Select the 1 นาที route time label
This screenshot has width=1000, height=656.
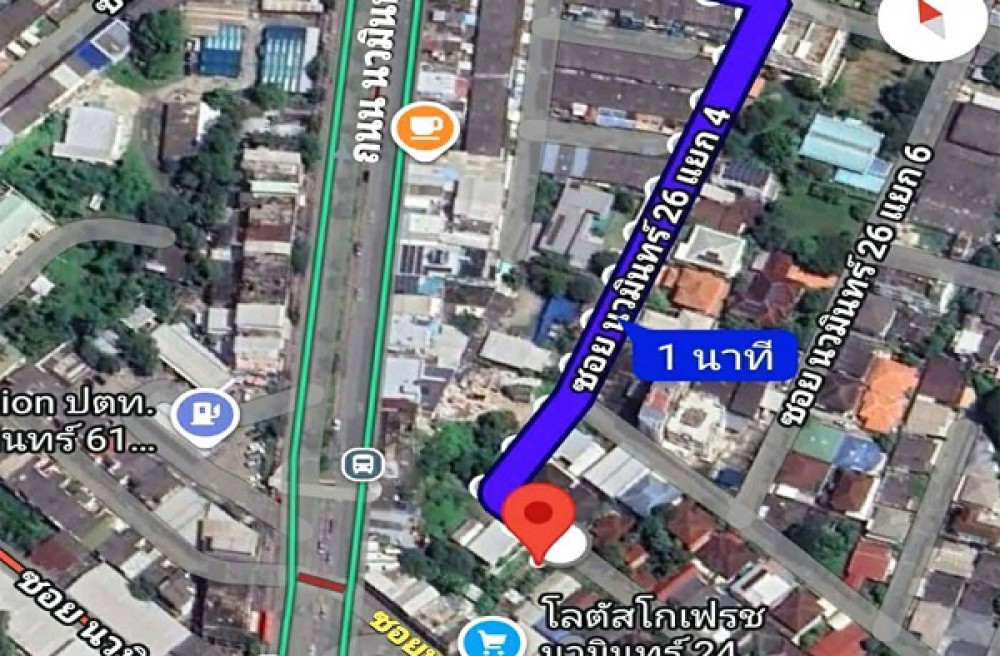716,358
